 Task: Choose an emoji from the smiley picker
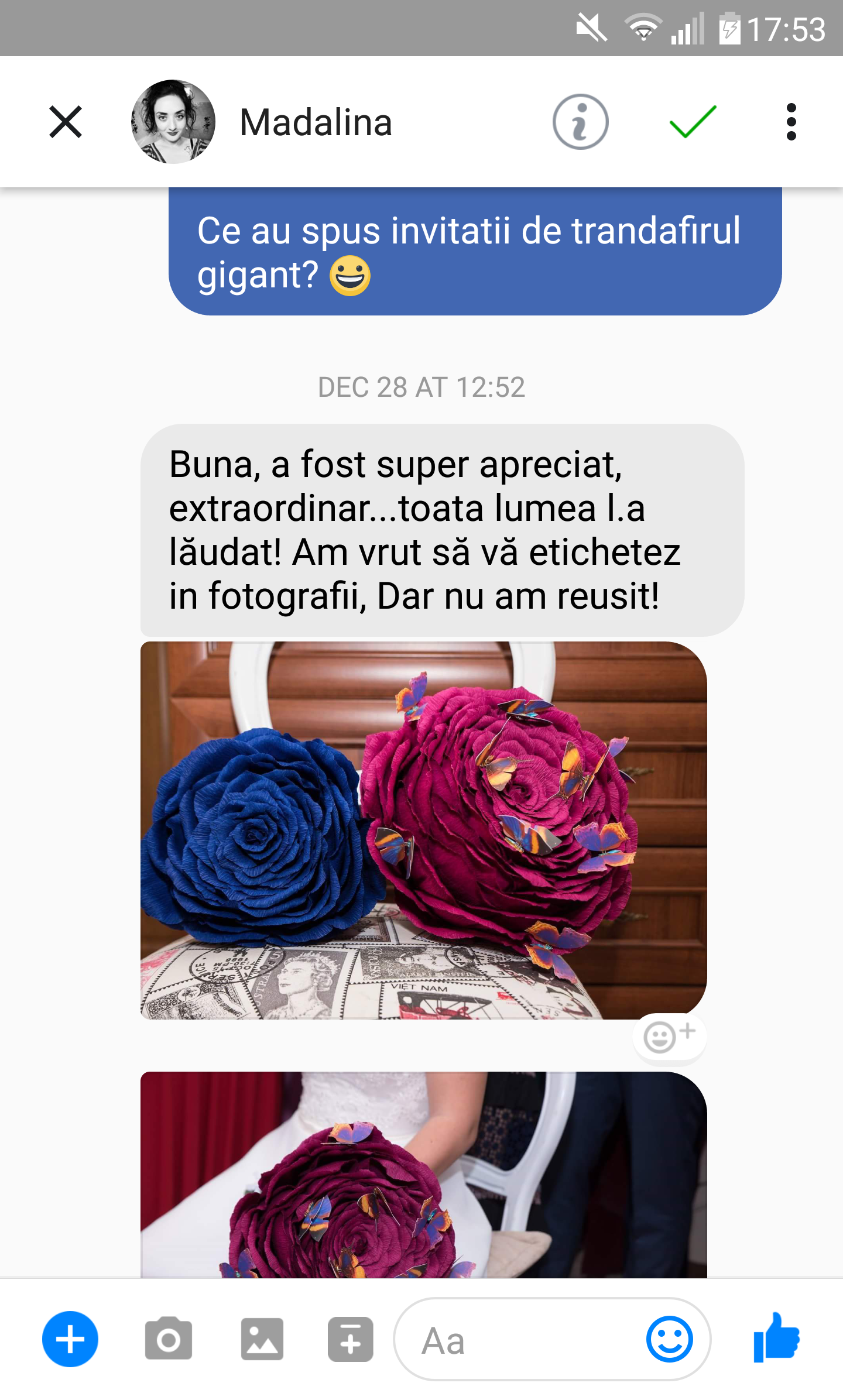click(x=669, y=1339)
